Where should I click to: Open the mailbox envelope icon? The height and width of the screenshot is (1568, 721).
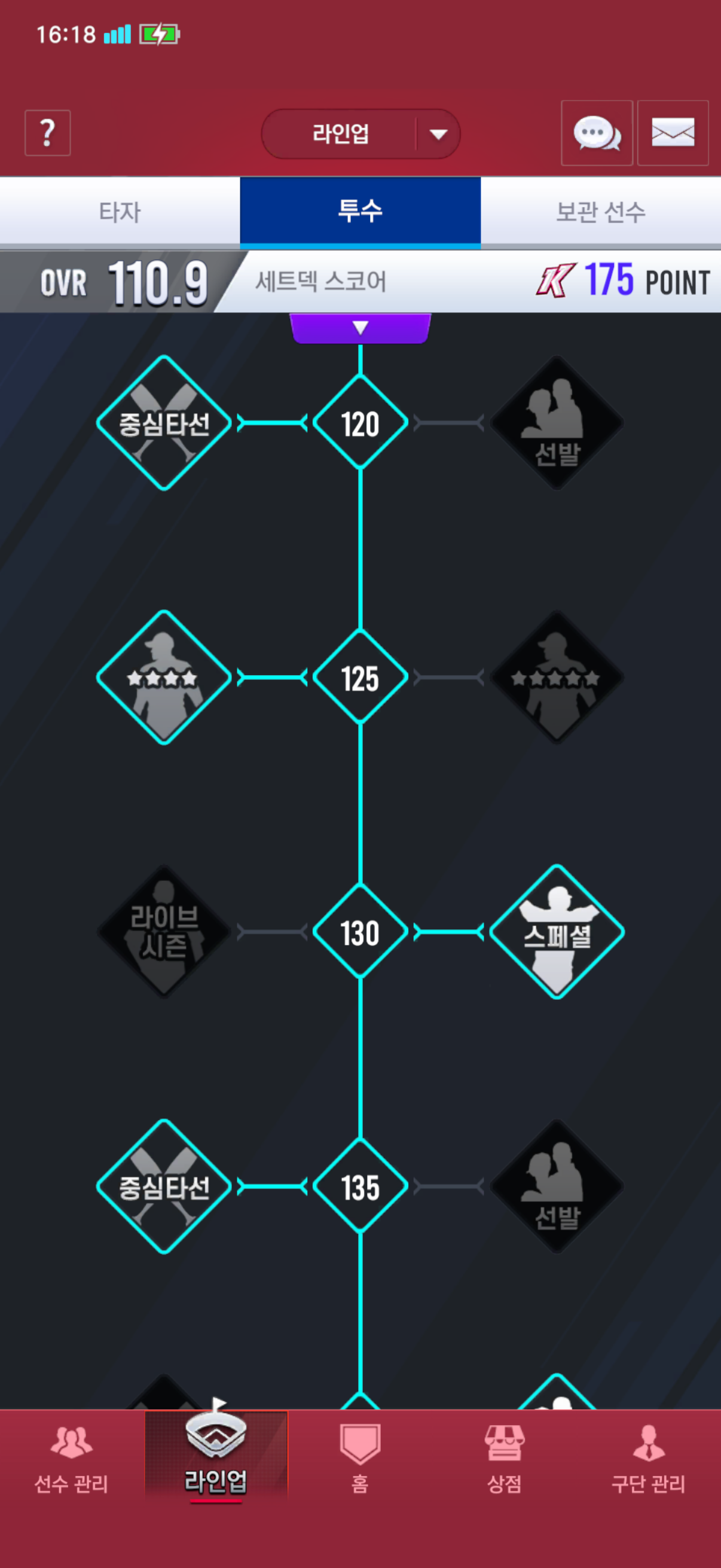point(673,133)
